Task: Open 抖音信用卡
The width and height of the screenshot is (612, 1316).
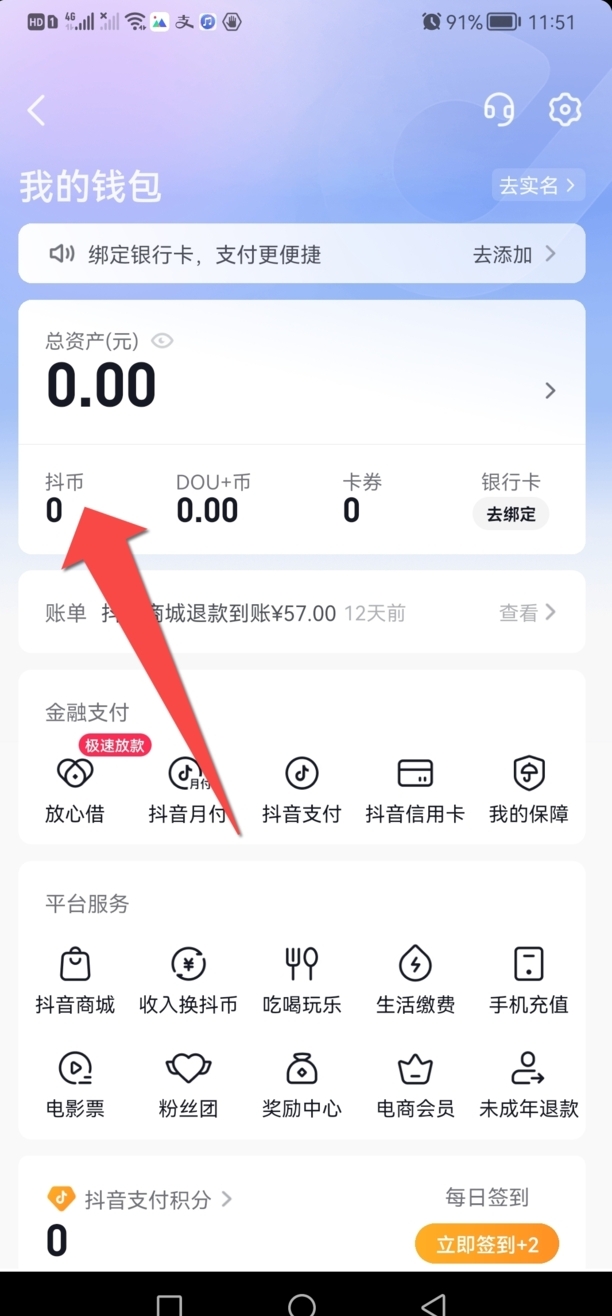Action: click(415, 788)
